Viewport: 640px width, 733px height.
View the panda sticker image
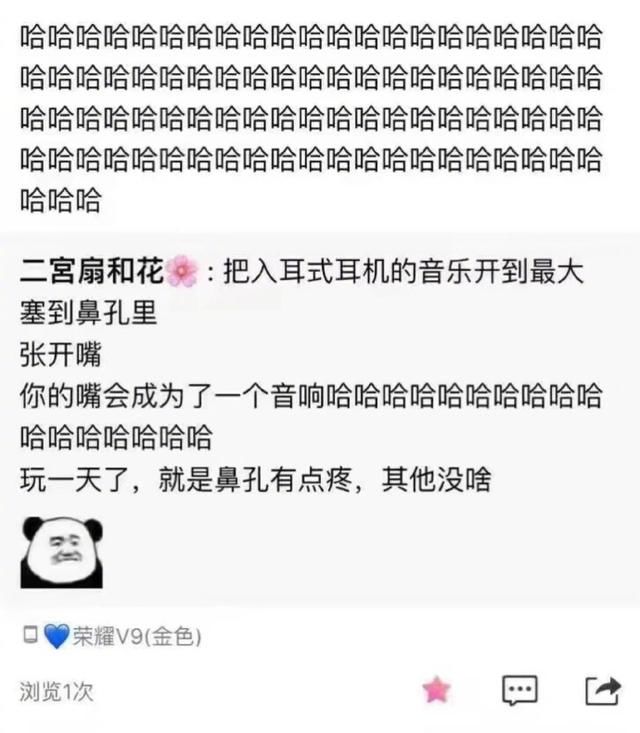[x=62, y=552]
